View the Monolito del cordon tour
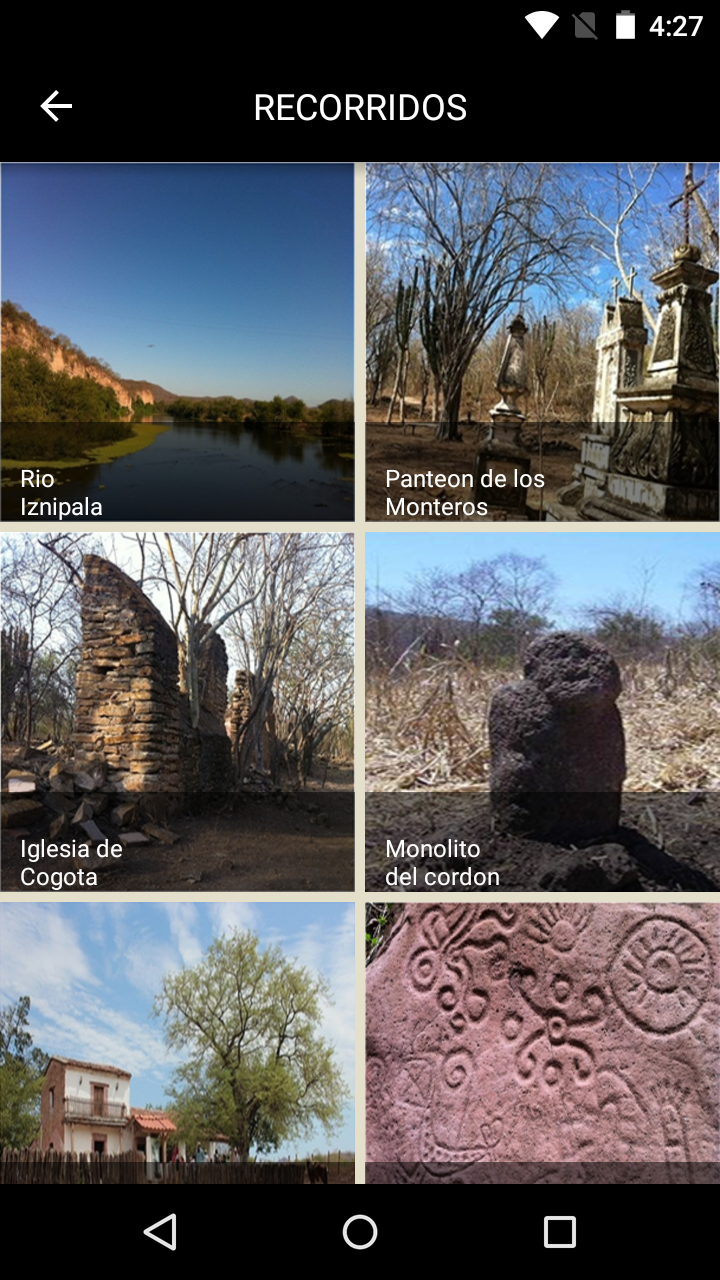This screenshot has height=1280, width=720. [542, 711]
